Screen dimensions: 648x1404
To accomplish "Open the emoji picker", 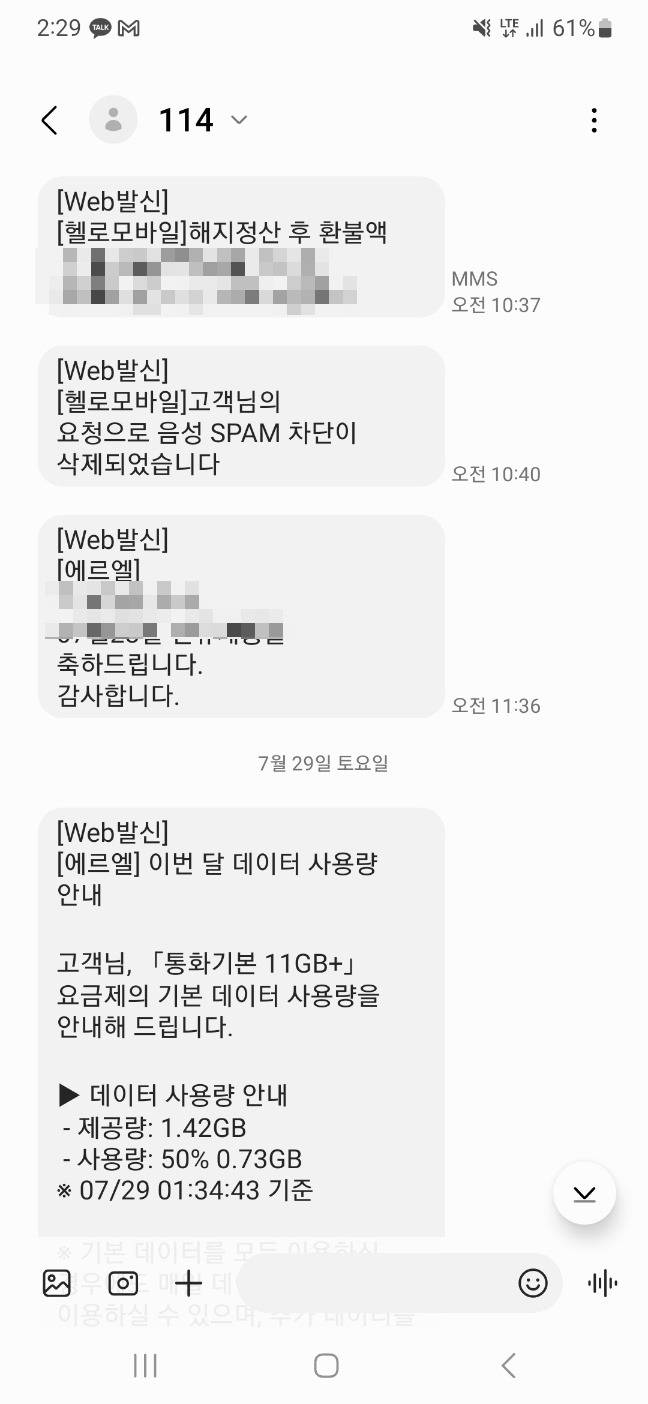I will 533,1283.
